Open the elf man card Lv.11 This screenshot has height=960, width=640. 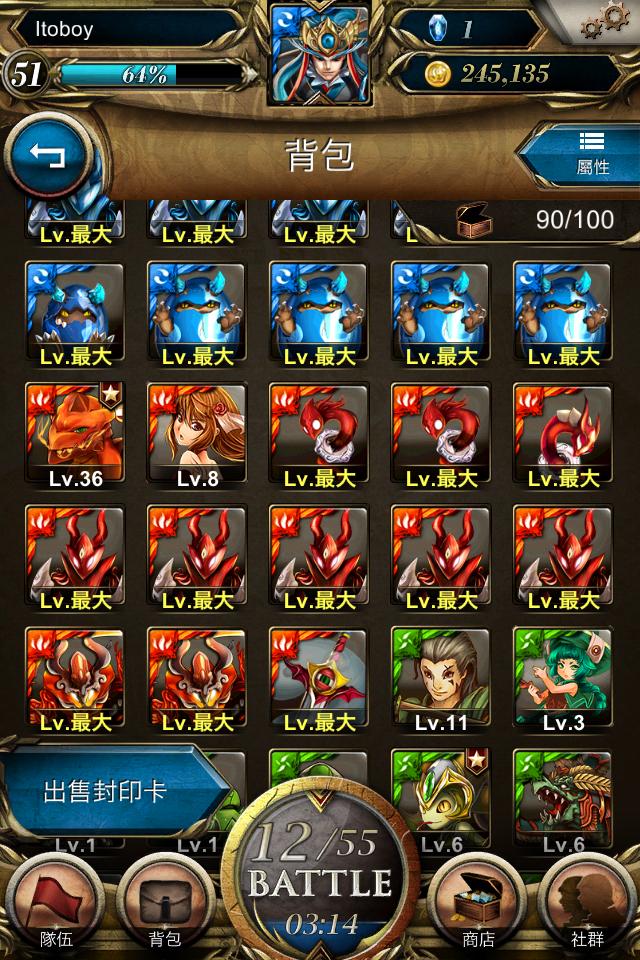tap(440, 678)
